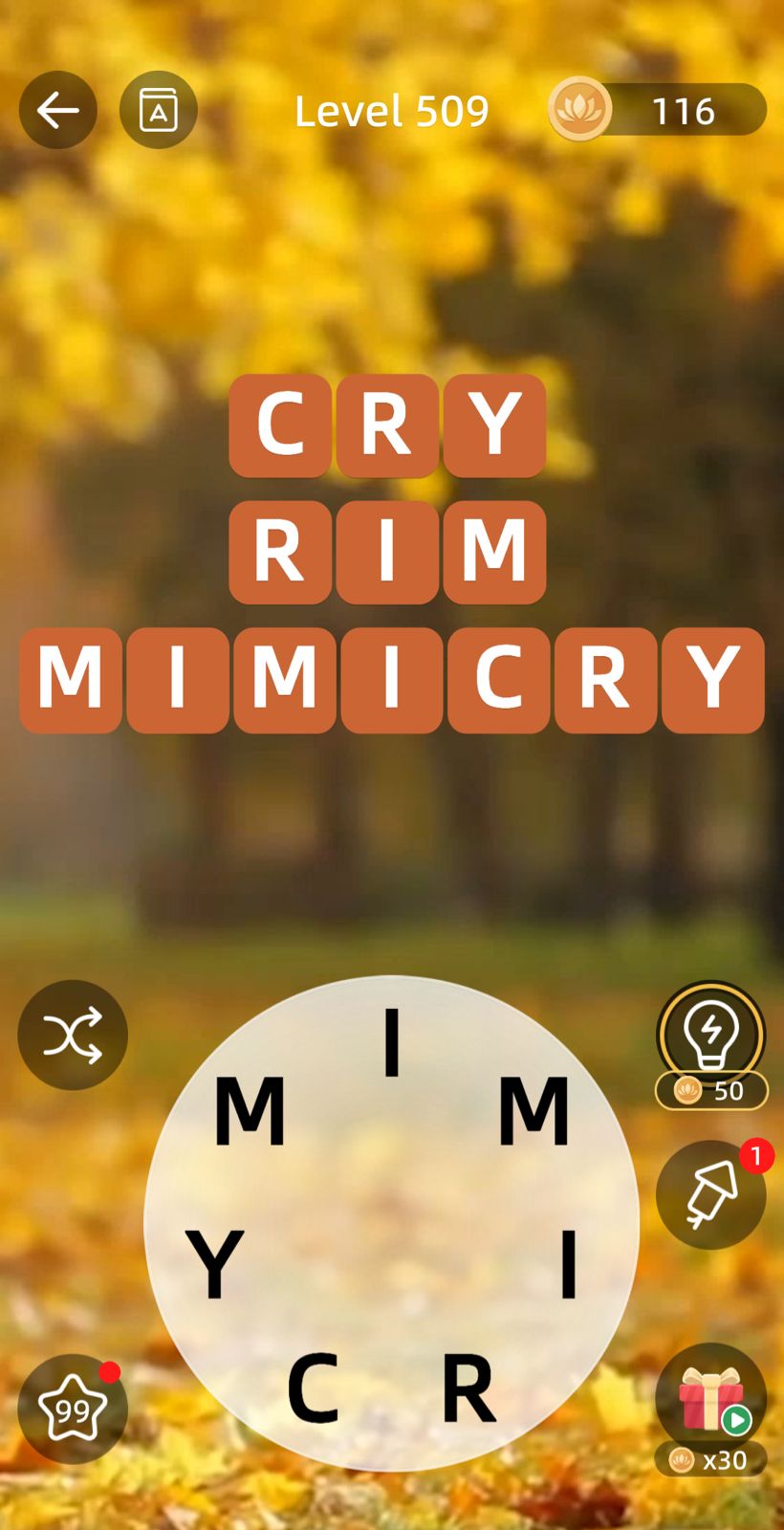
Task: Shuffle the letters in the wheel
Action: 73,1035
